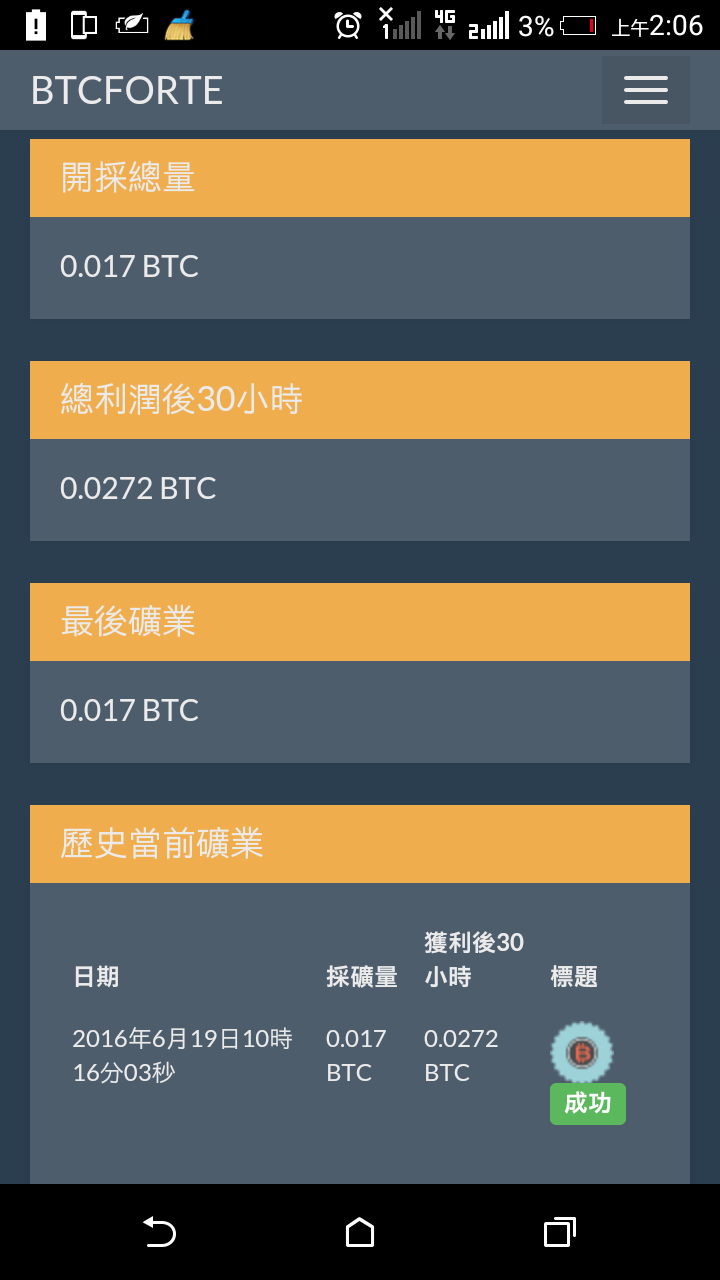The height and width of the screenshot is (1280, 720).
Task: Open the hamburger navigation menu
Action: 645,90
